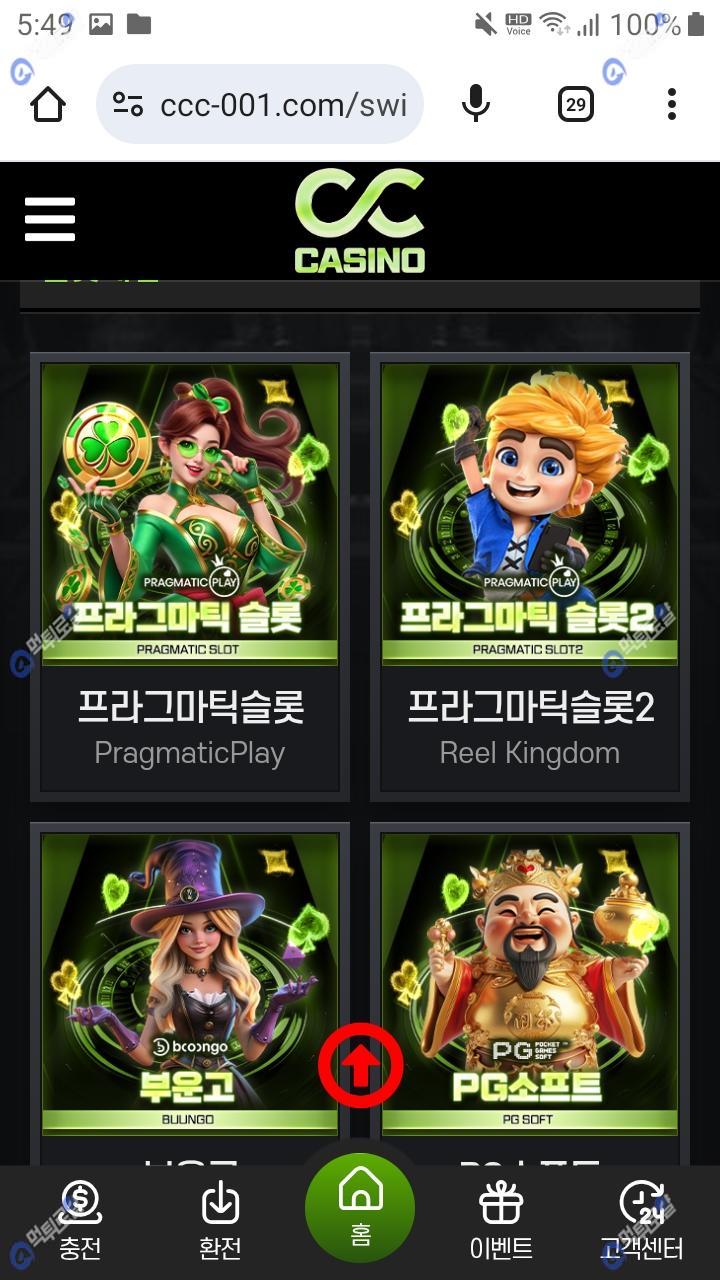Switch to the 환전 tab
720x1280 pixels.
220,1220
